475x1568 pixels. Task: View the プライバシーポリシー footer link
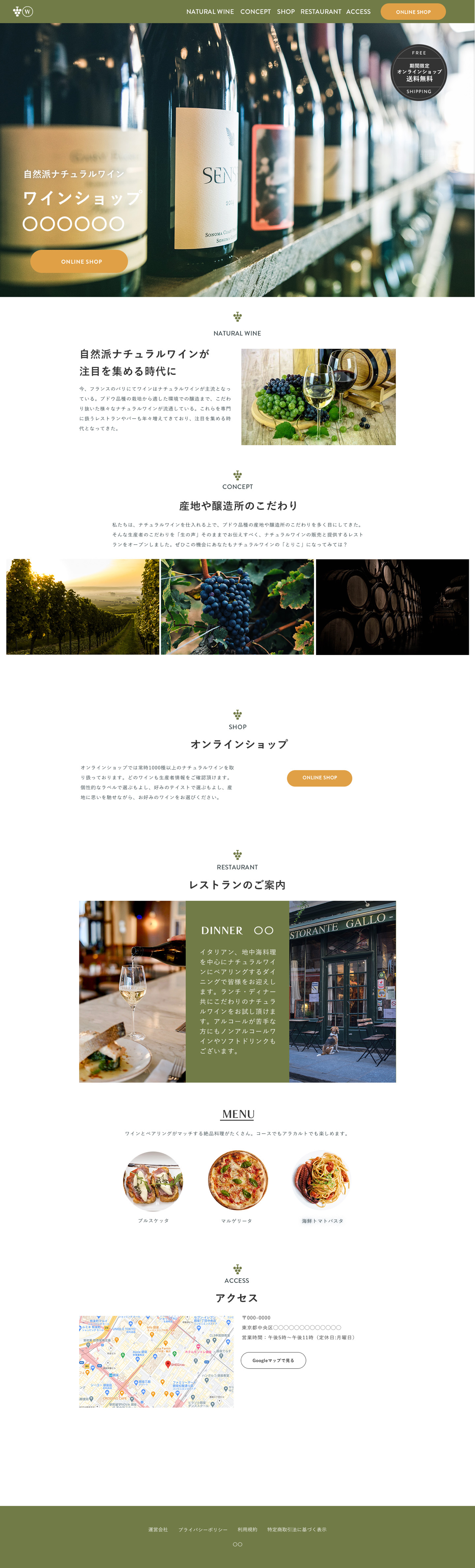(203, 1529)
